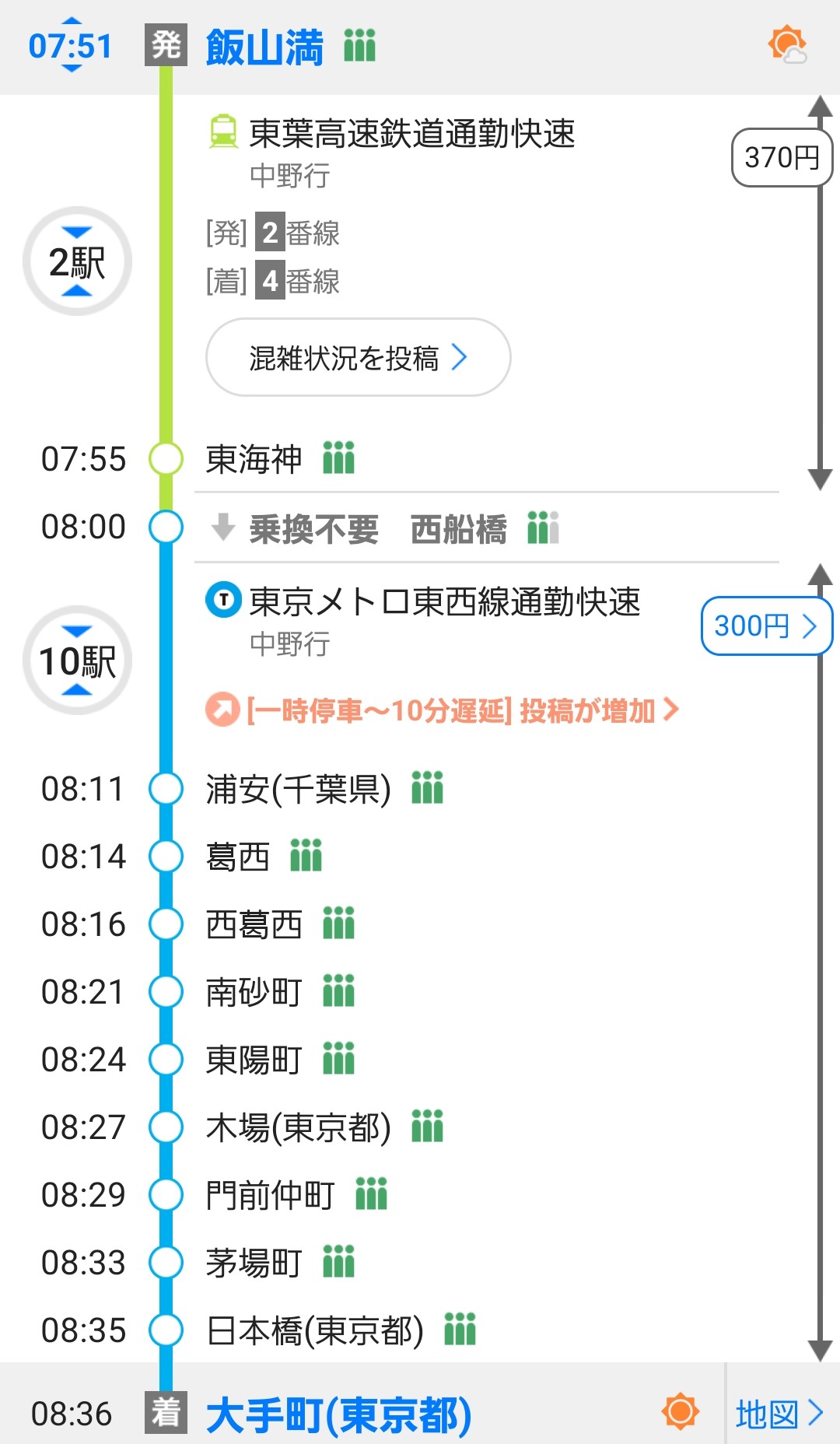Change the 07:51 departure time

(71, 45)
